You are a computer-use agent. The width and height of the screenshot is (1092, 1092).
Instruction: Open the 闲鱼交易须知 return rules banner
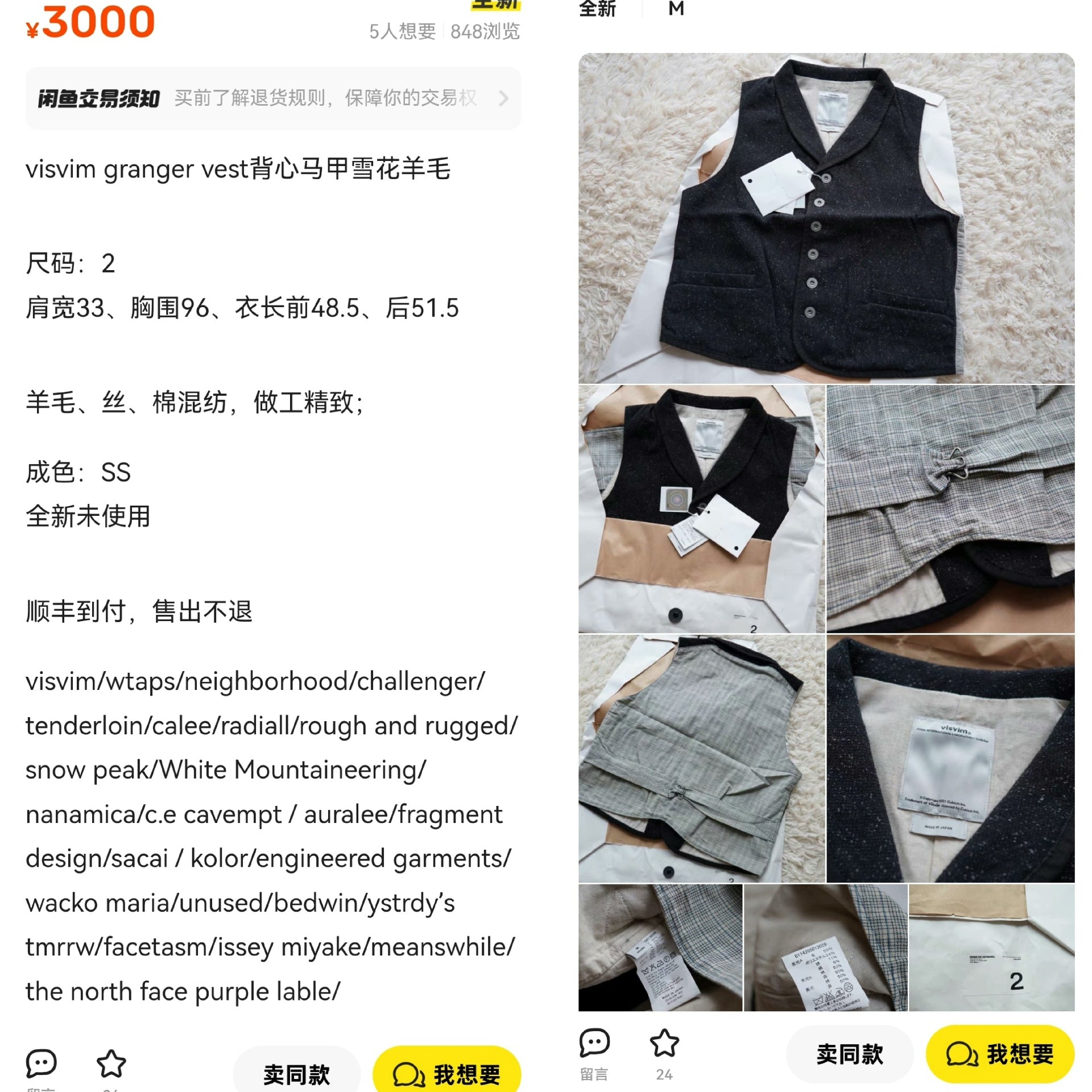click(273, 98)
